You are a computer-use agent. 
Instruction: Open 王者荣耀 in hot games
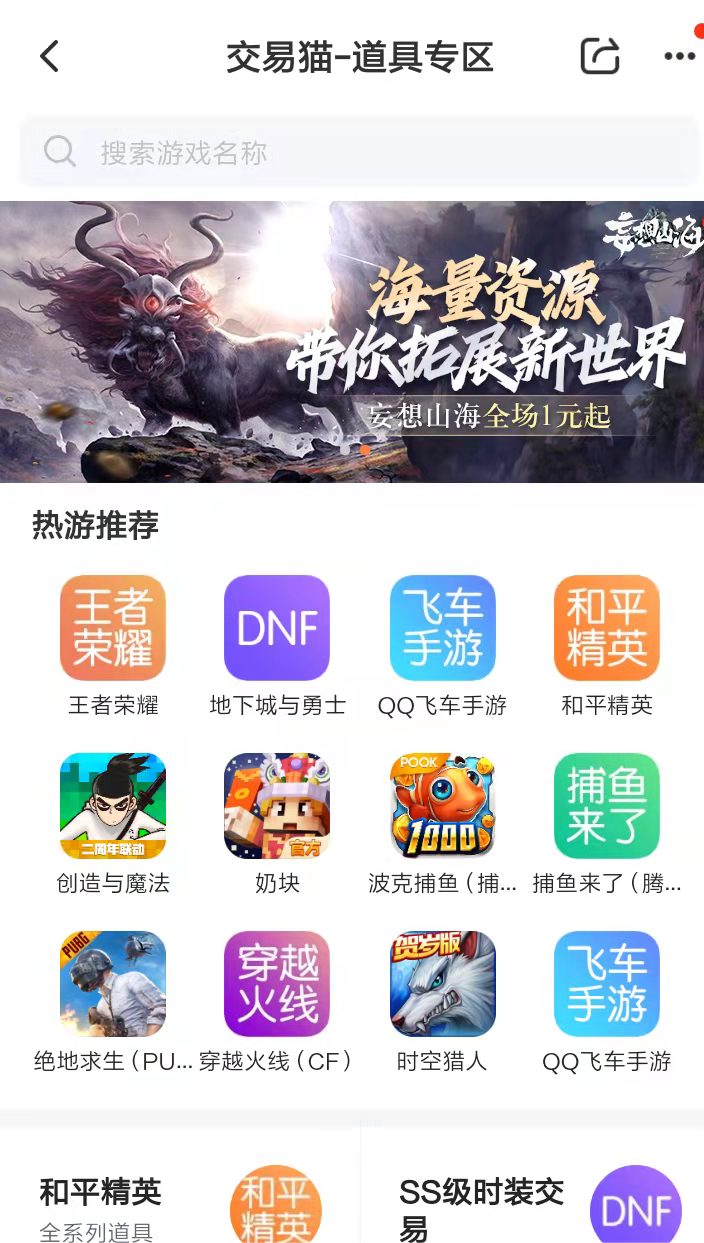(113, 628)
